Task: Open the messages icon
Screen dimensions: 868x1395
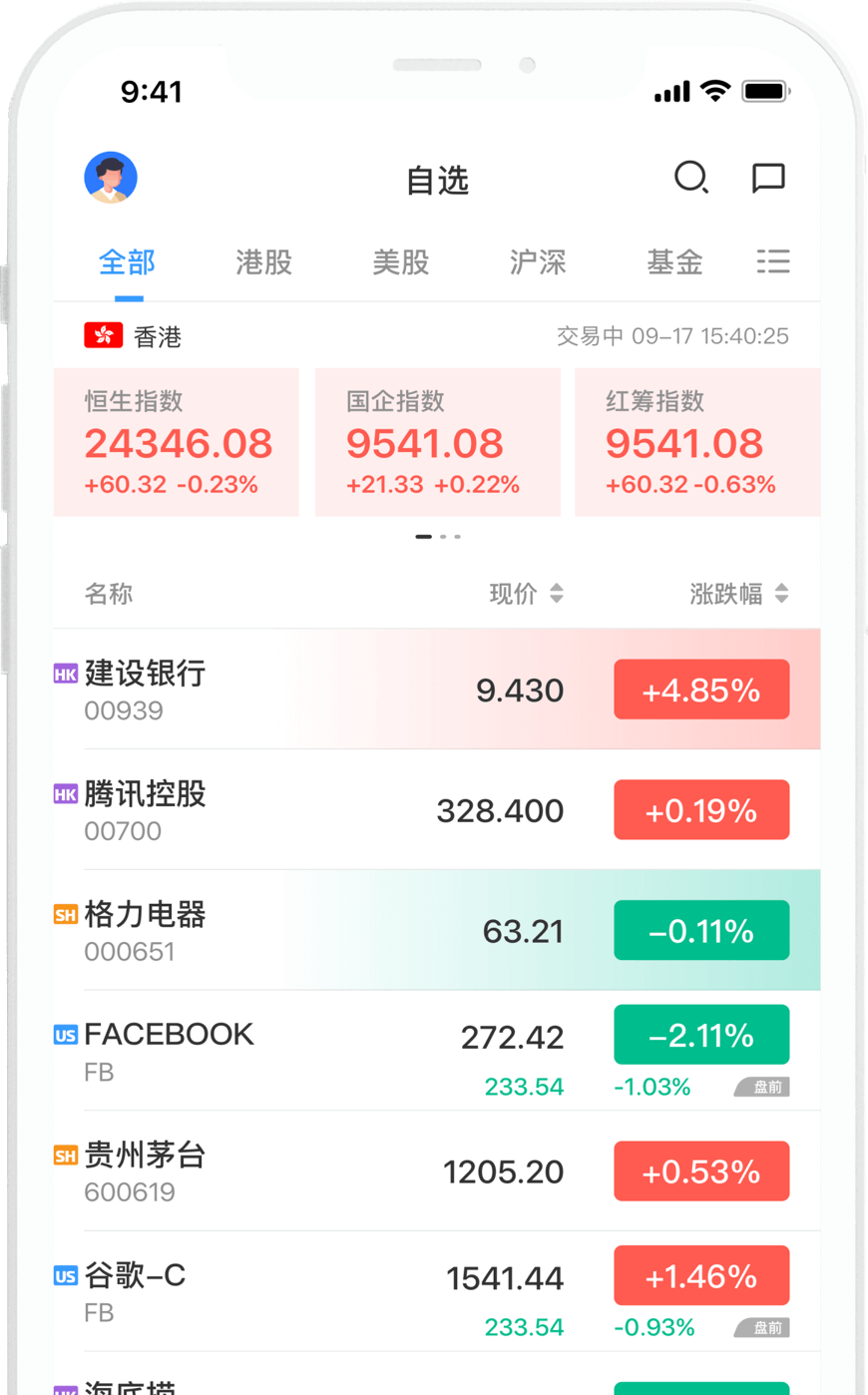Action: click(768, 178)
